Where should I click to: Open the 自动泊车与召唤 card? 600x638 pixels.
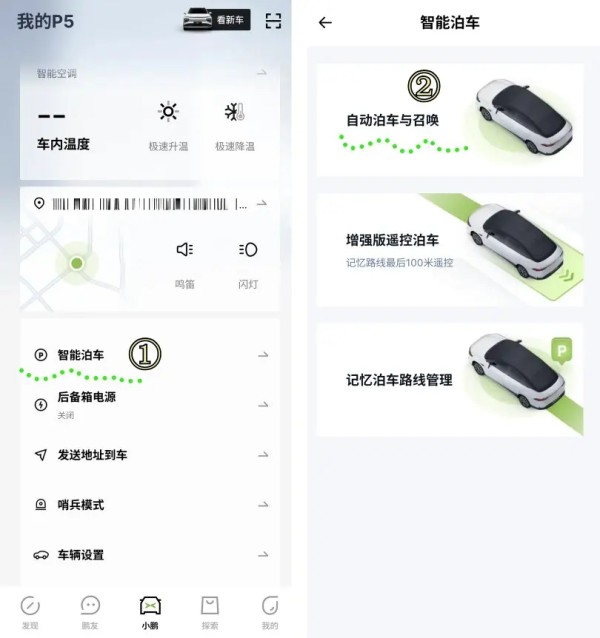click(x=450, y=120)
